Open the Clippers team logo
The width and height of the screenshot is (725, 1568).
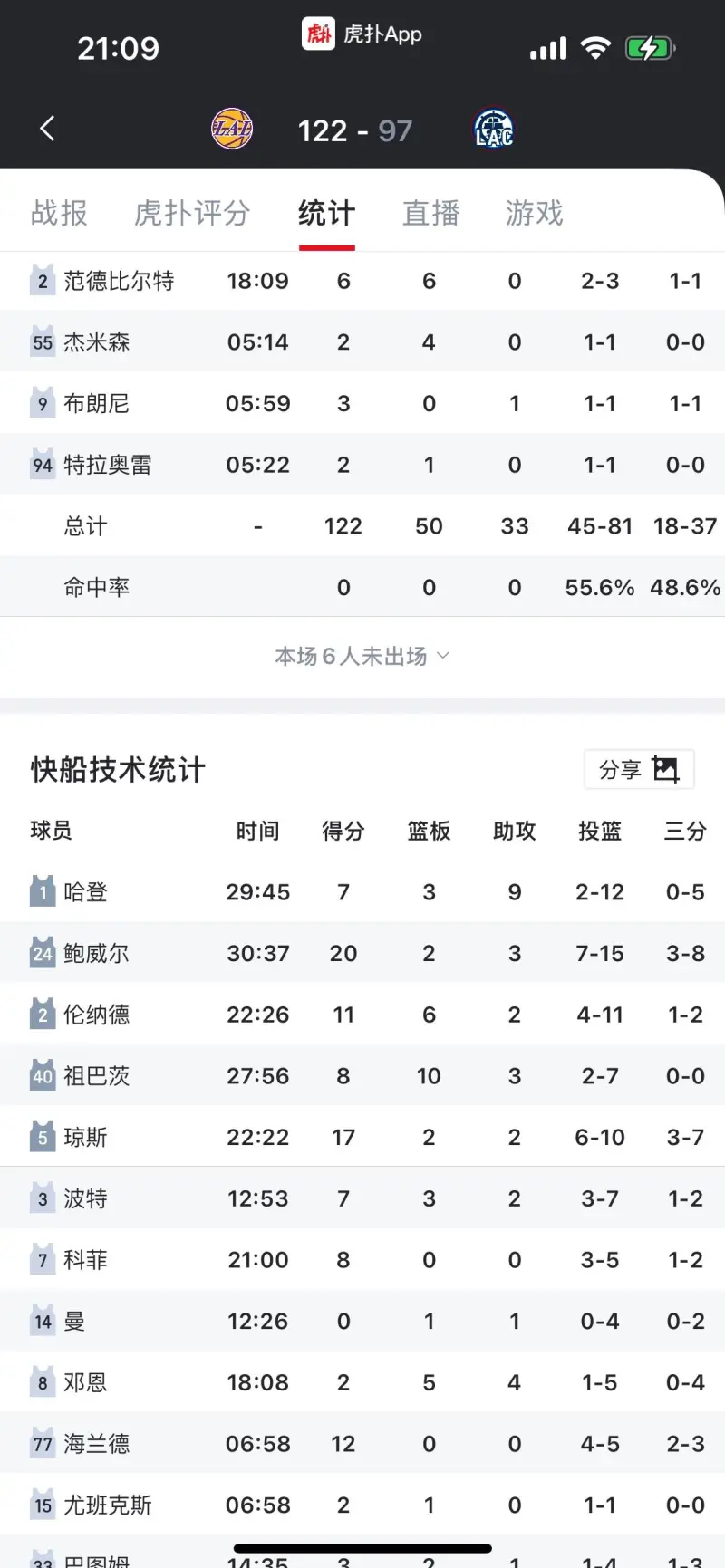point(494,130)
